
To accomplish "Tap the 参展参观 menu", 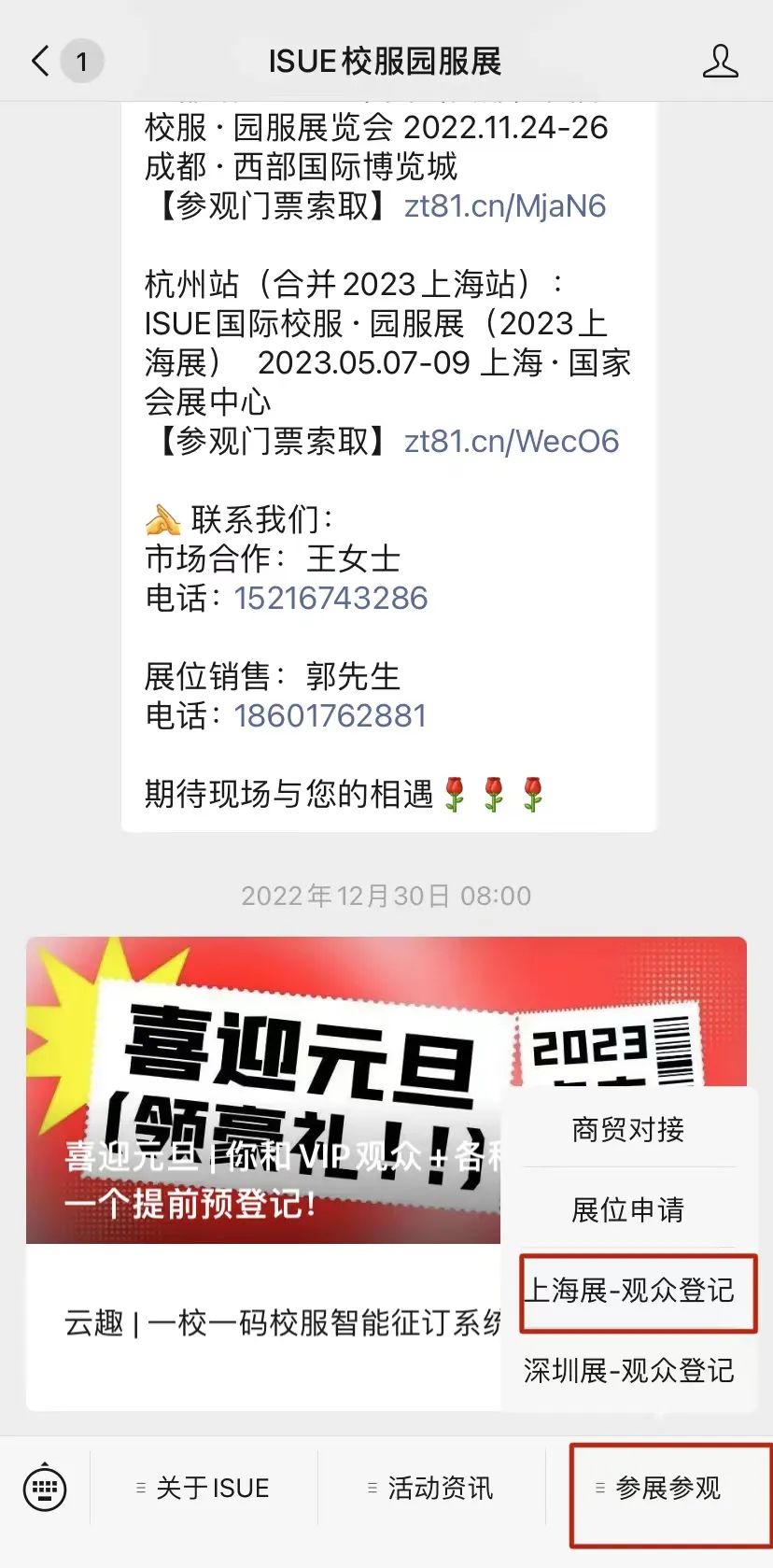I will (659, 1488).
